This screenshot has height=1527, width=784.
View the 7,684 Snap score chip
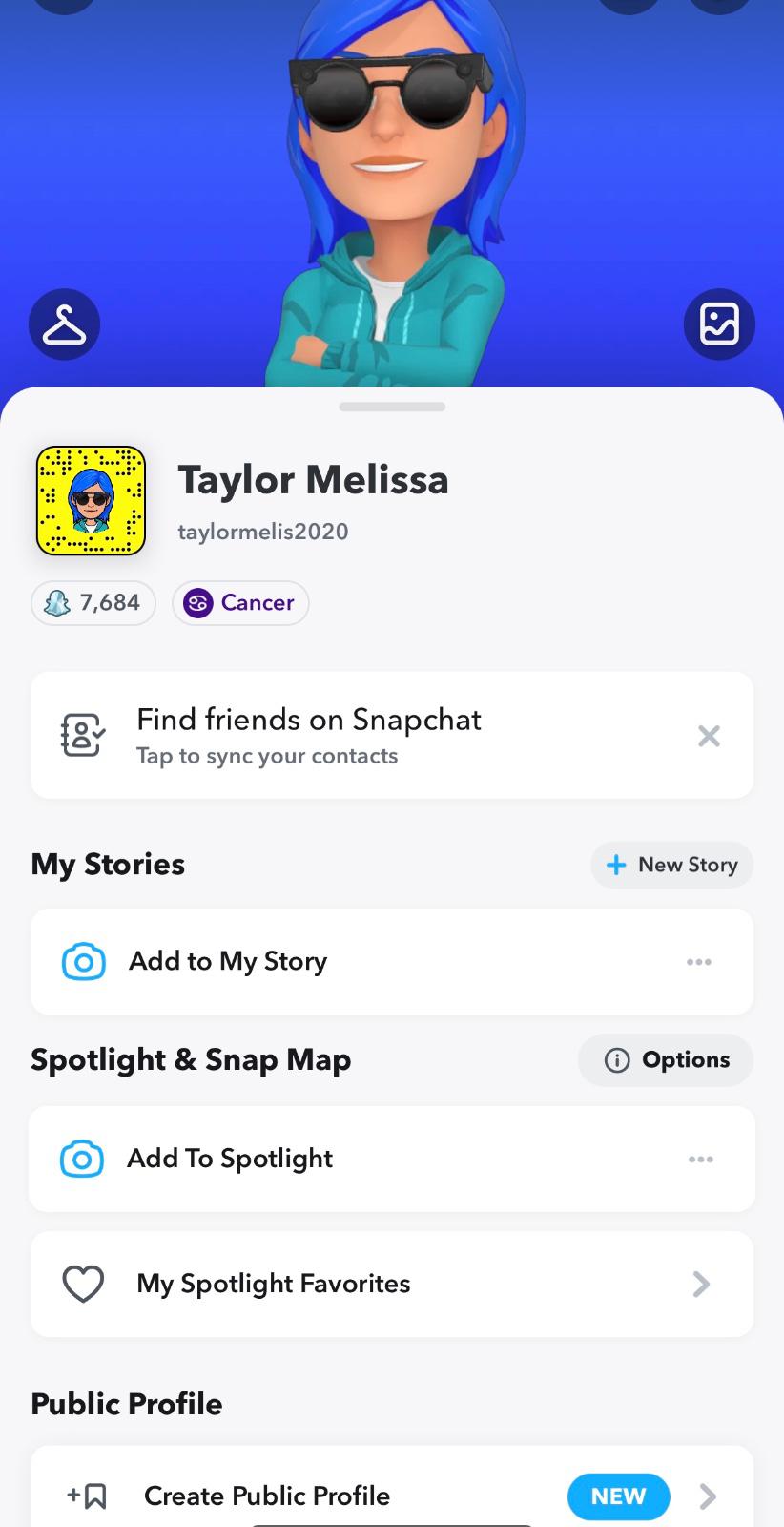[x=93, y=603]
